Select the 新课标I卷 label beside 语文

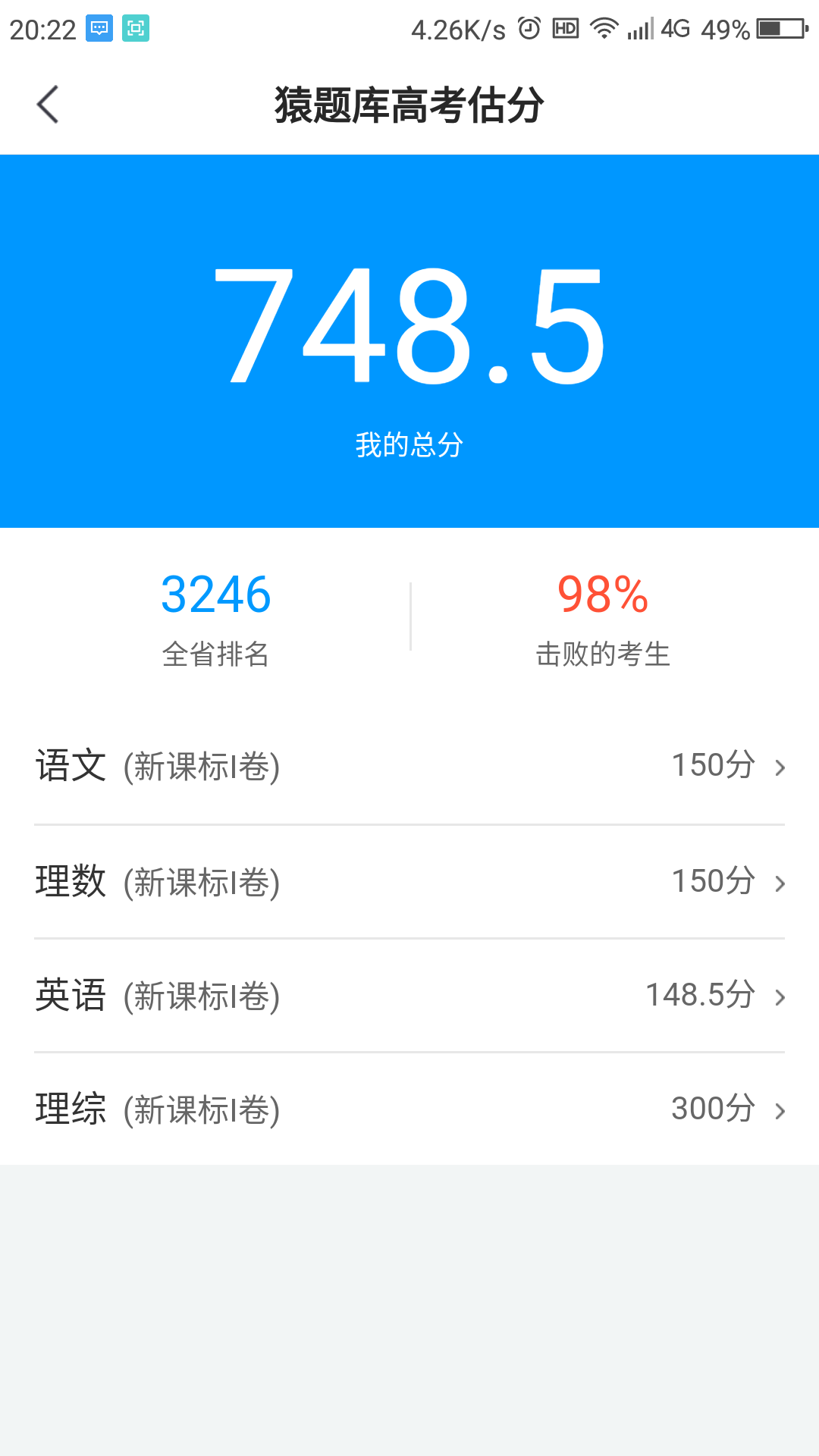202,767
